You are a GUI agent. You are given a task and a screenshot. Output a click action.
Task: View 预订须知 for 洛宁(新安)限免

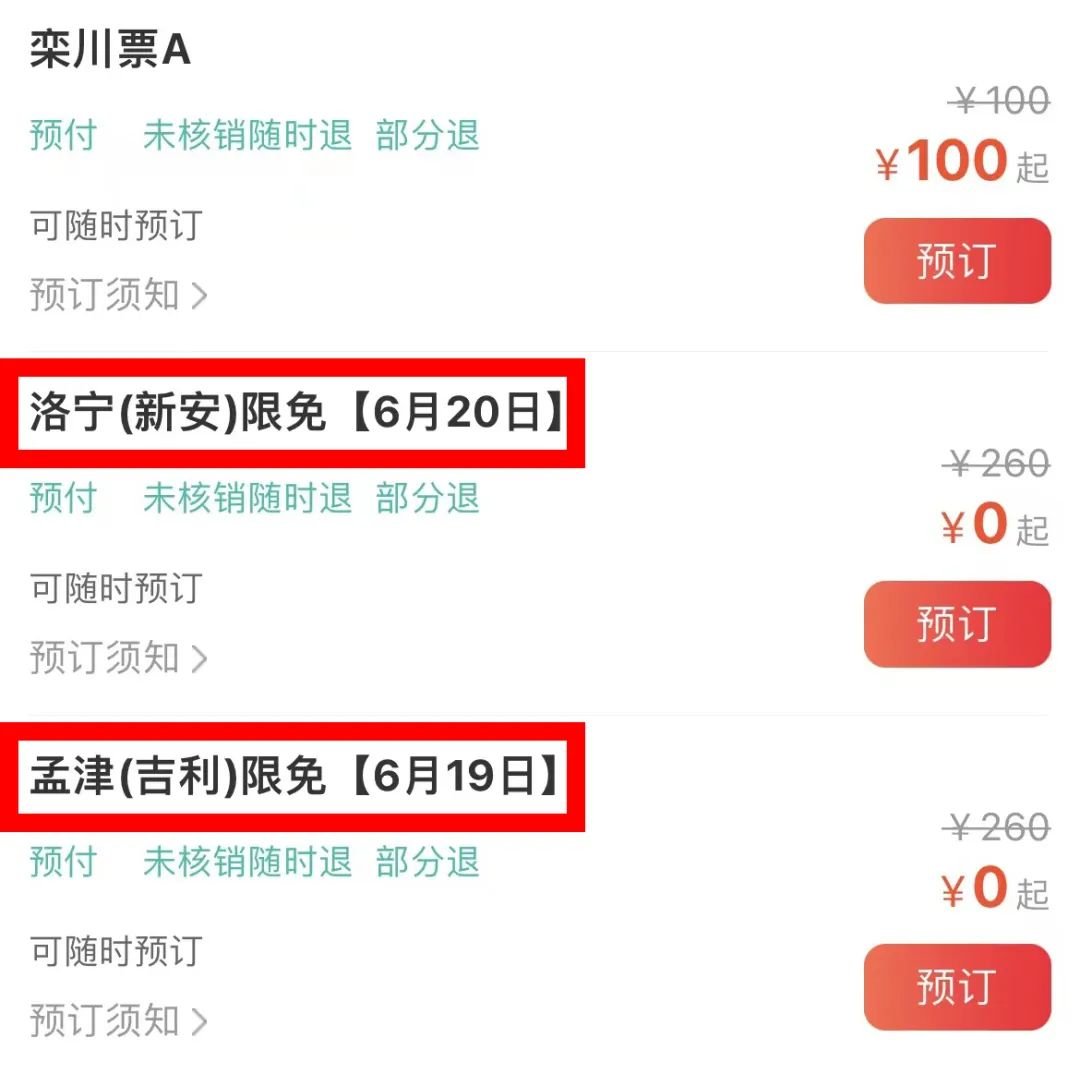tap(118, 659)
